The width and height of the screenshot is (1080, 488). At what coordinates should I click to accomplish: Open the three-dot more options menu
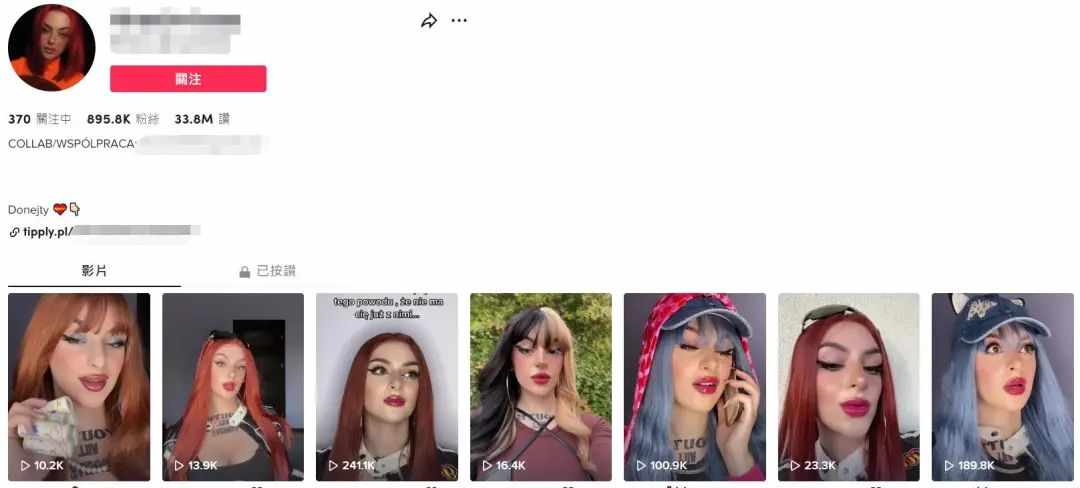point(459,21)
